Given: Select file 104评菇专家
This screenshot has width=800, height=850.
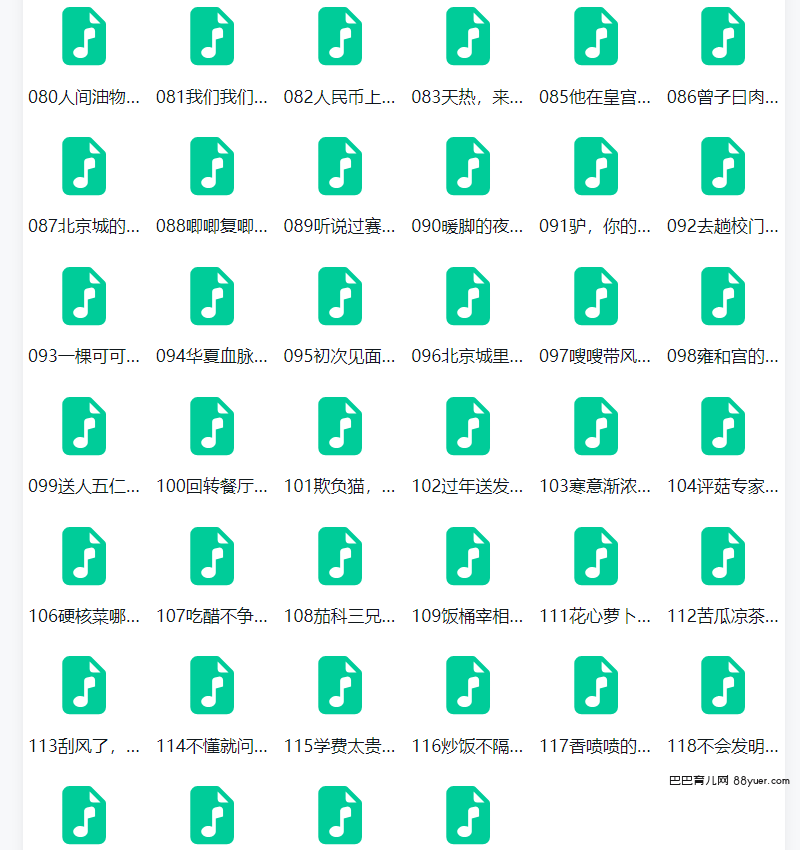Looking at the screenshot, I should click(x=723, y=427).
